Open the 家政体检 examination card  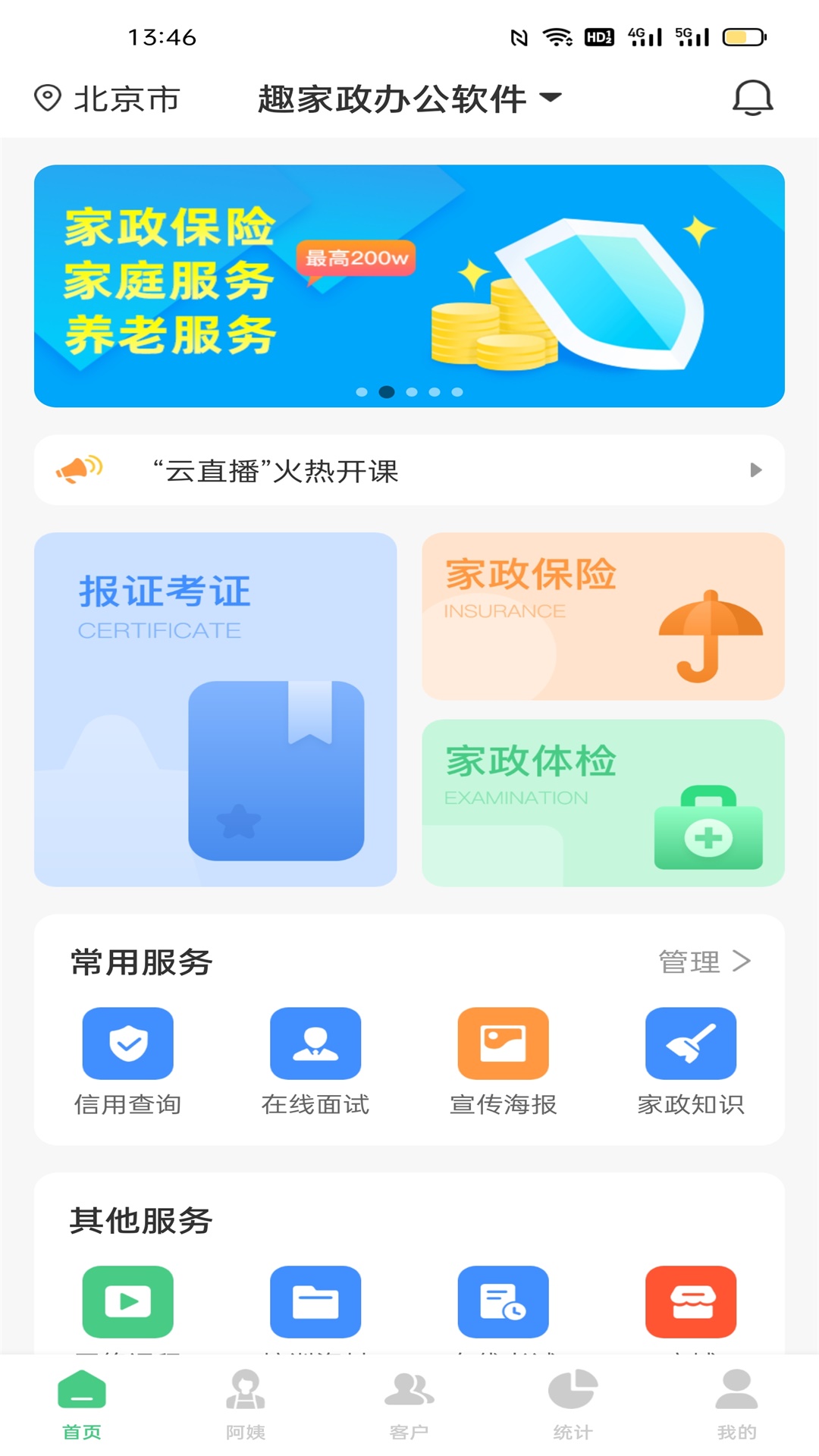pos(603,803)
